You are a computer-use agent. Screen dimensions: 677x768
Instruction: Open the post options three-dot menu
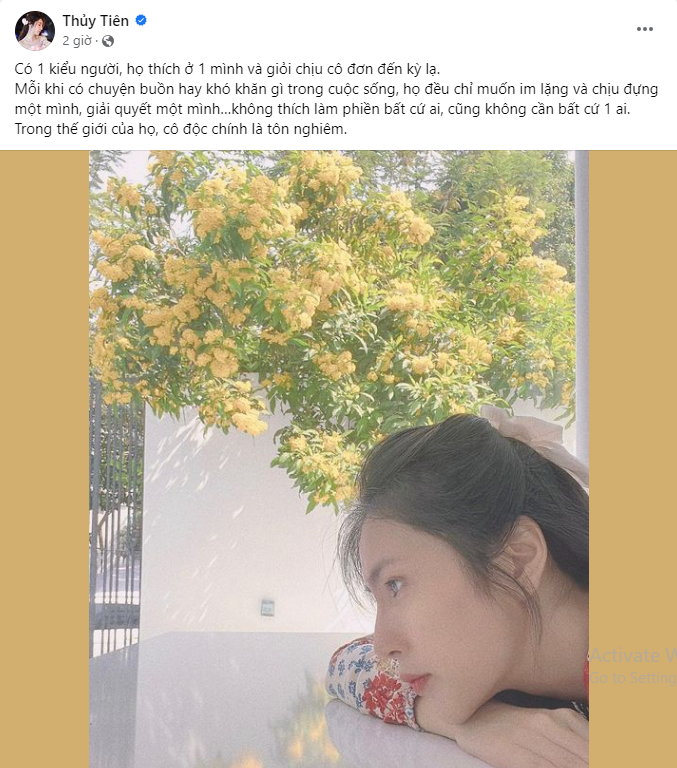point(645,29)
